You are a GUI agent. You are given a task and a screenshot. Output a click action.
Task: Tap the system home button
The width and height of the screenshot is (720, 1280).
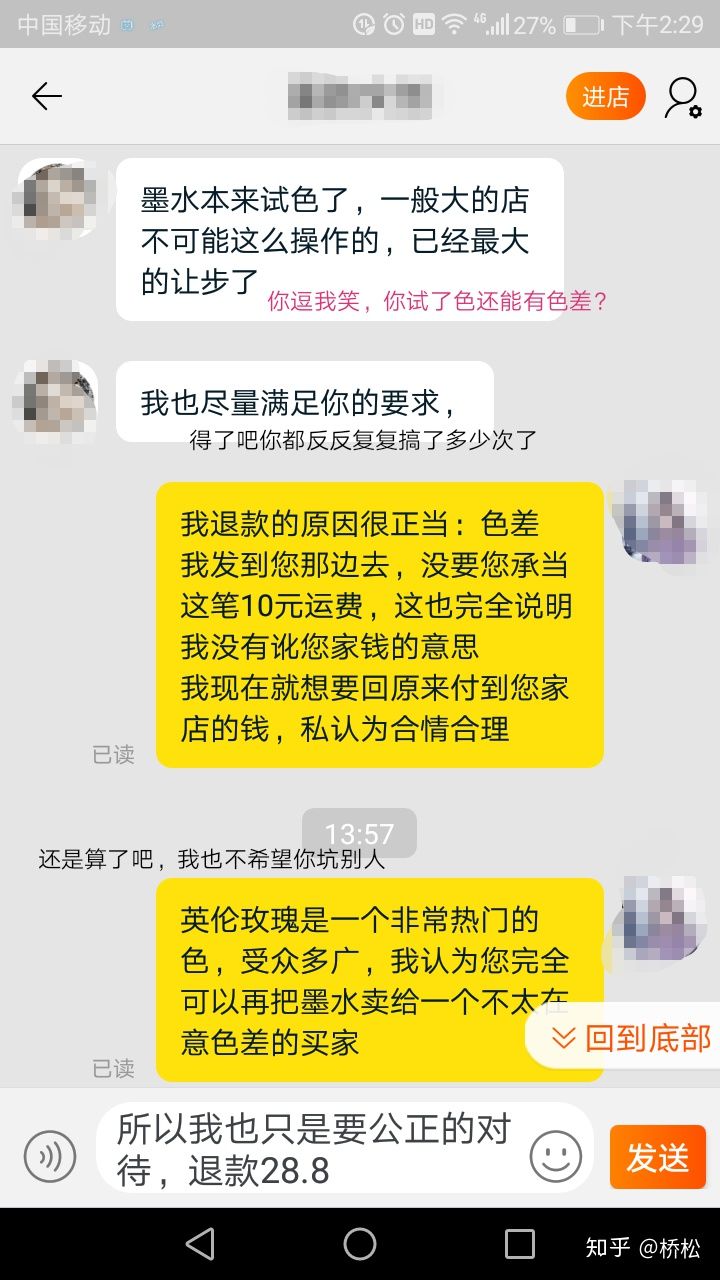tap(360, 1244)
